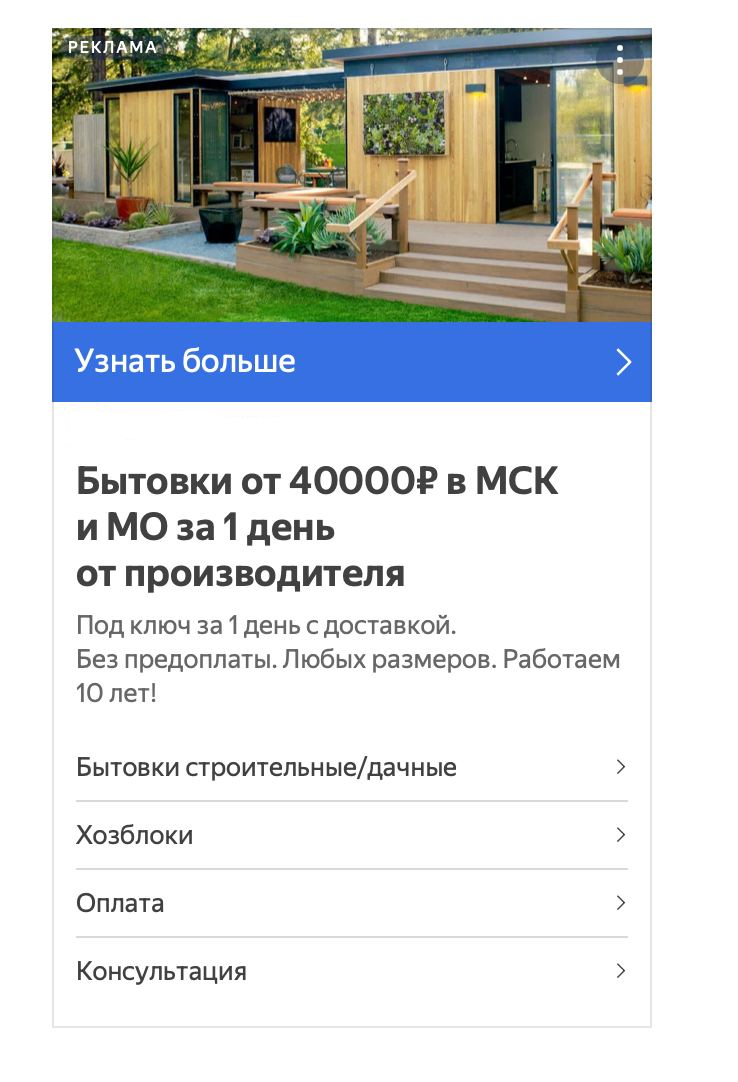Tap the Узнать больше button
Image resolution: width=738 pixels, height=1082 pixels.
pyautogui.click(x=352, y=362)
